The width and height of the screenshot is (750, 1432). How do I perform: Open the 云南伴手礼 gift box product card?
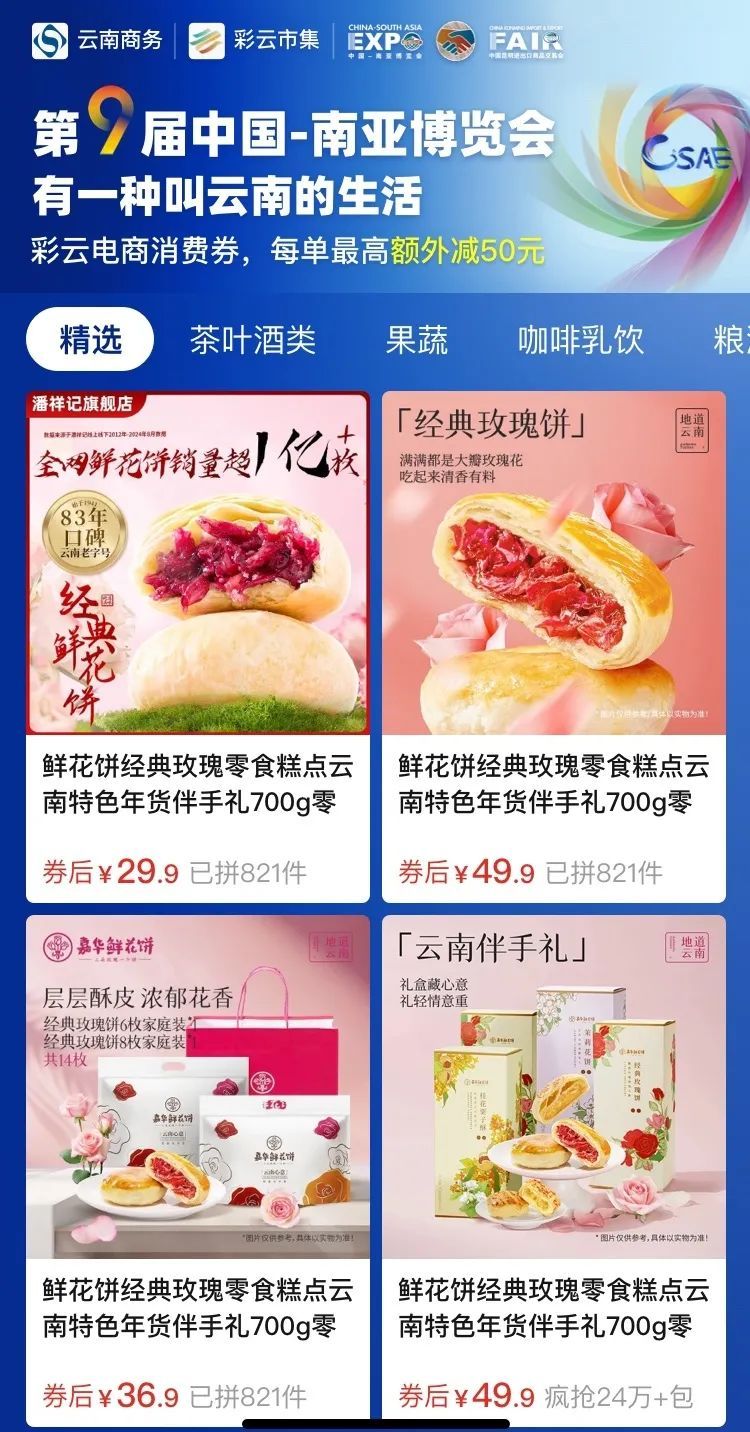pyautogui.click(x=554, y=1171)
